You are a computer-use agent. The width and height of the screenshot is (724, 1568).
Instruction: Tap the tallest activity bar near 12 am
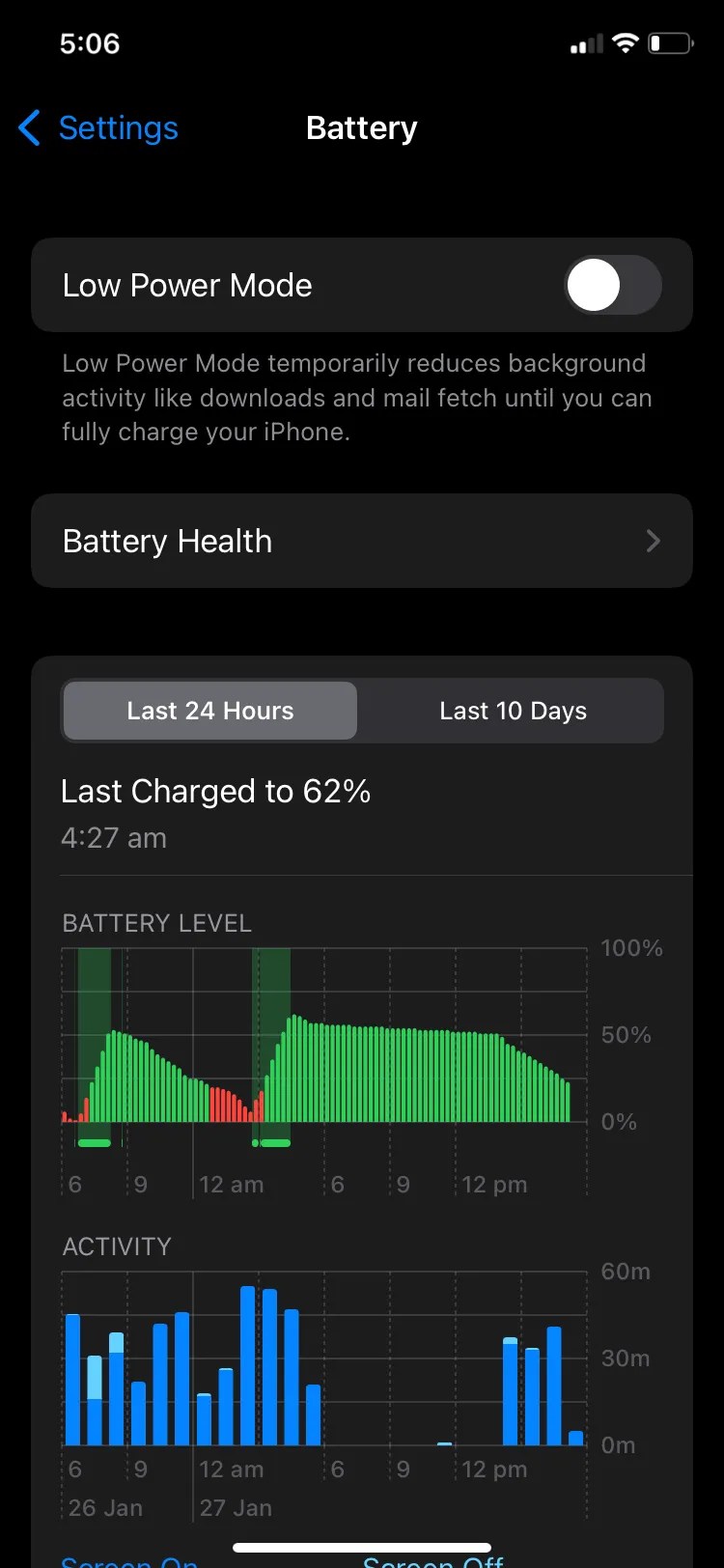246,1361
